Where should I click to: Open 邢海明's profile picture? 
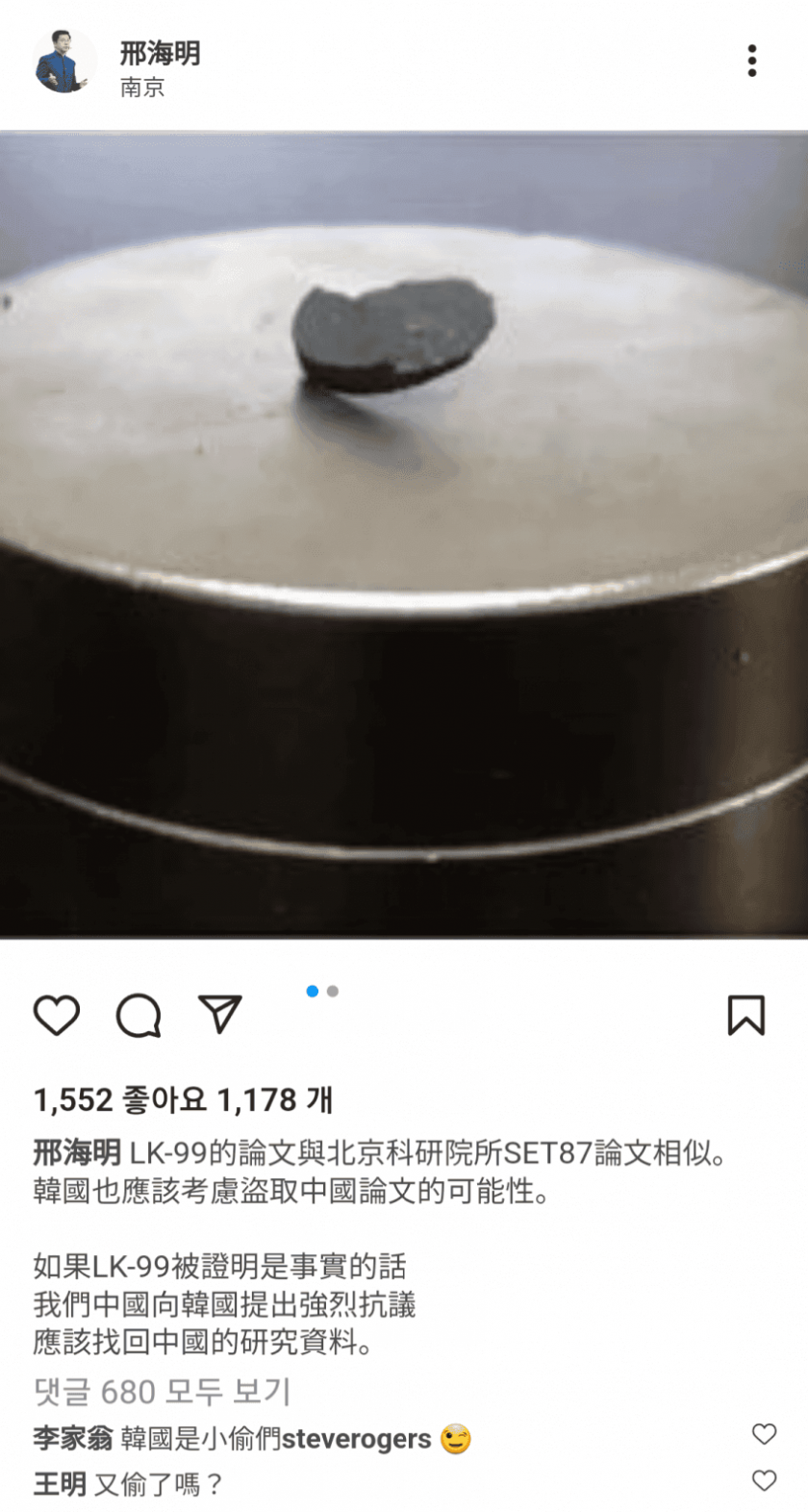63,62
